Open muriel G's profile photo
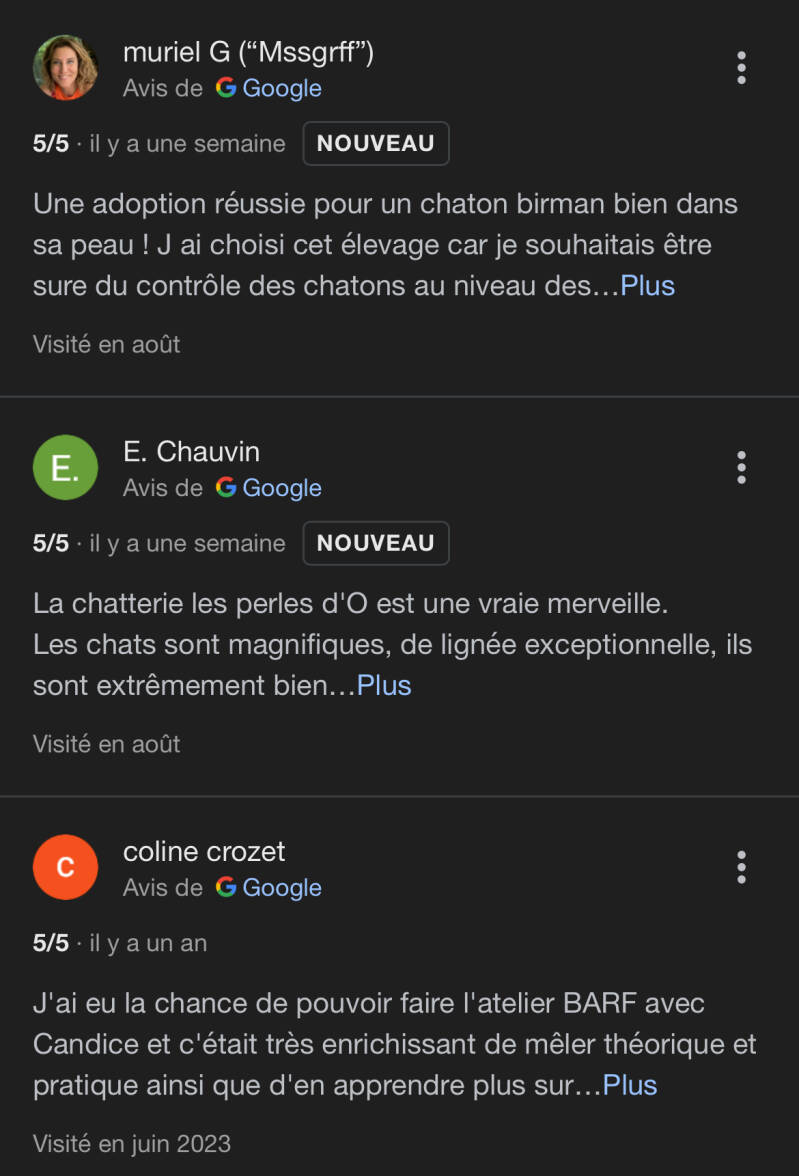Image resolution: width=799 pixels, height=1176 pixels. coord(65,67)
